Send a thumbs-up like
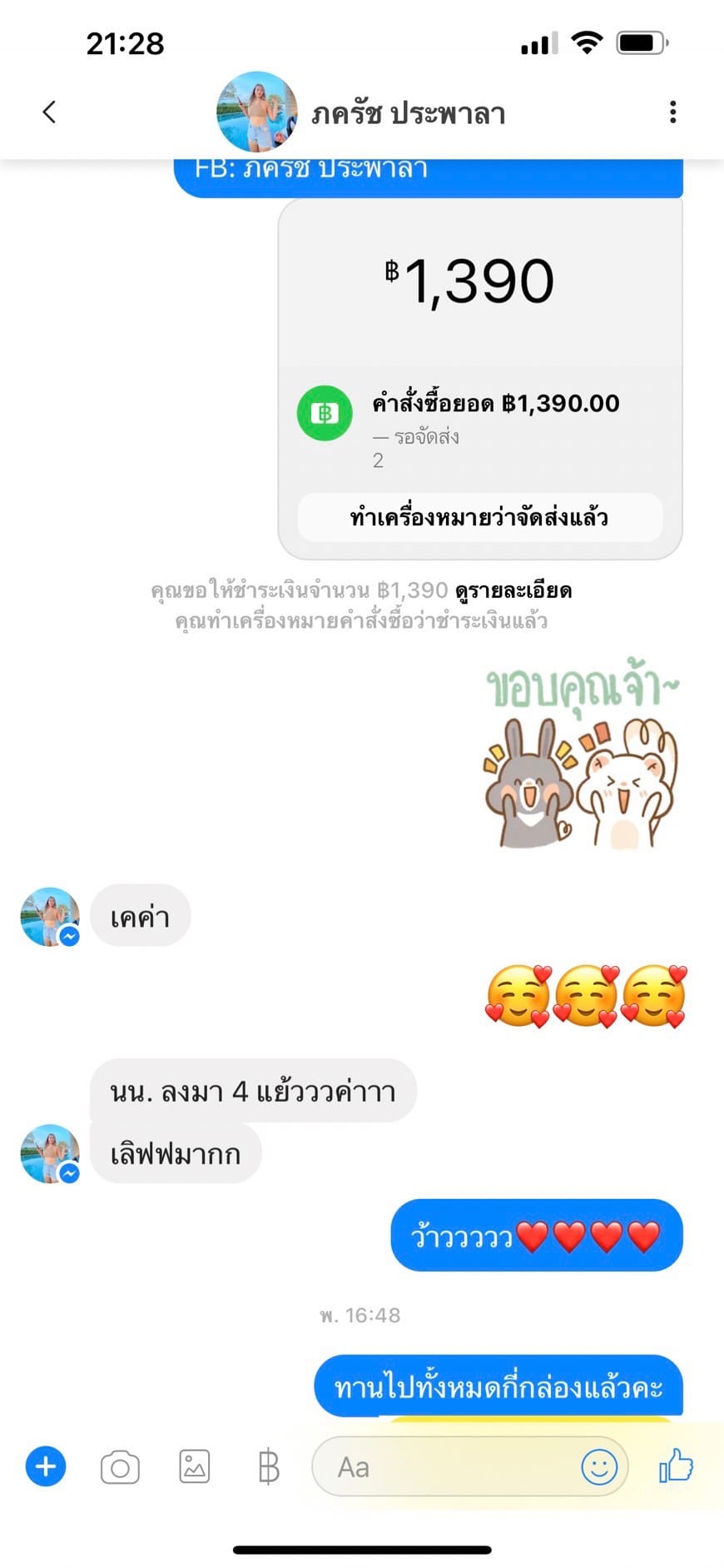The image size is (724, 1568). (676, 1466)
